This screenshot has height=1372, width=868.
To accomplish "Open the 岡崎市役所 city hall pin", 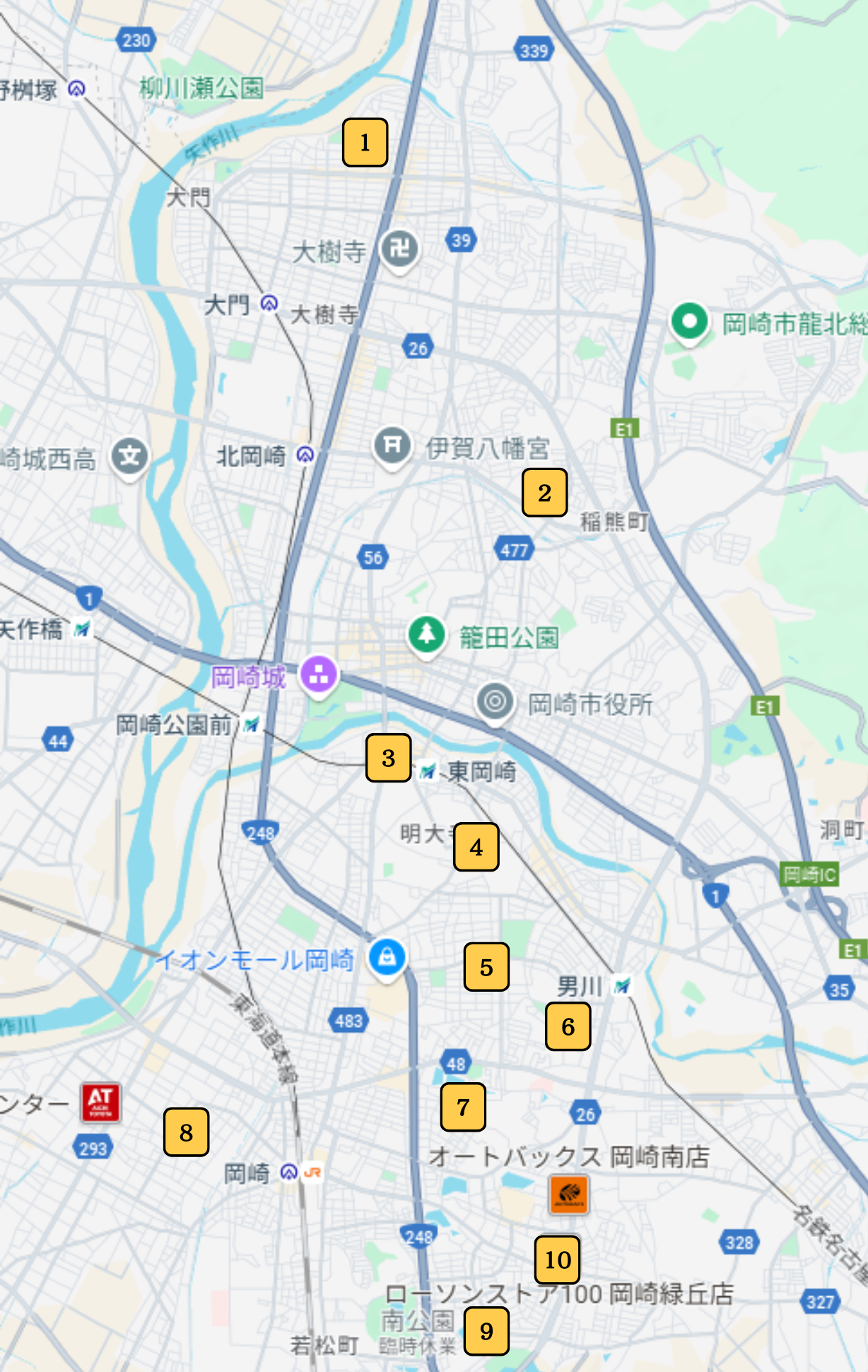I will click(x=495, y=701).
